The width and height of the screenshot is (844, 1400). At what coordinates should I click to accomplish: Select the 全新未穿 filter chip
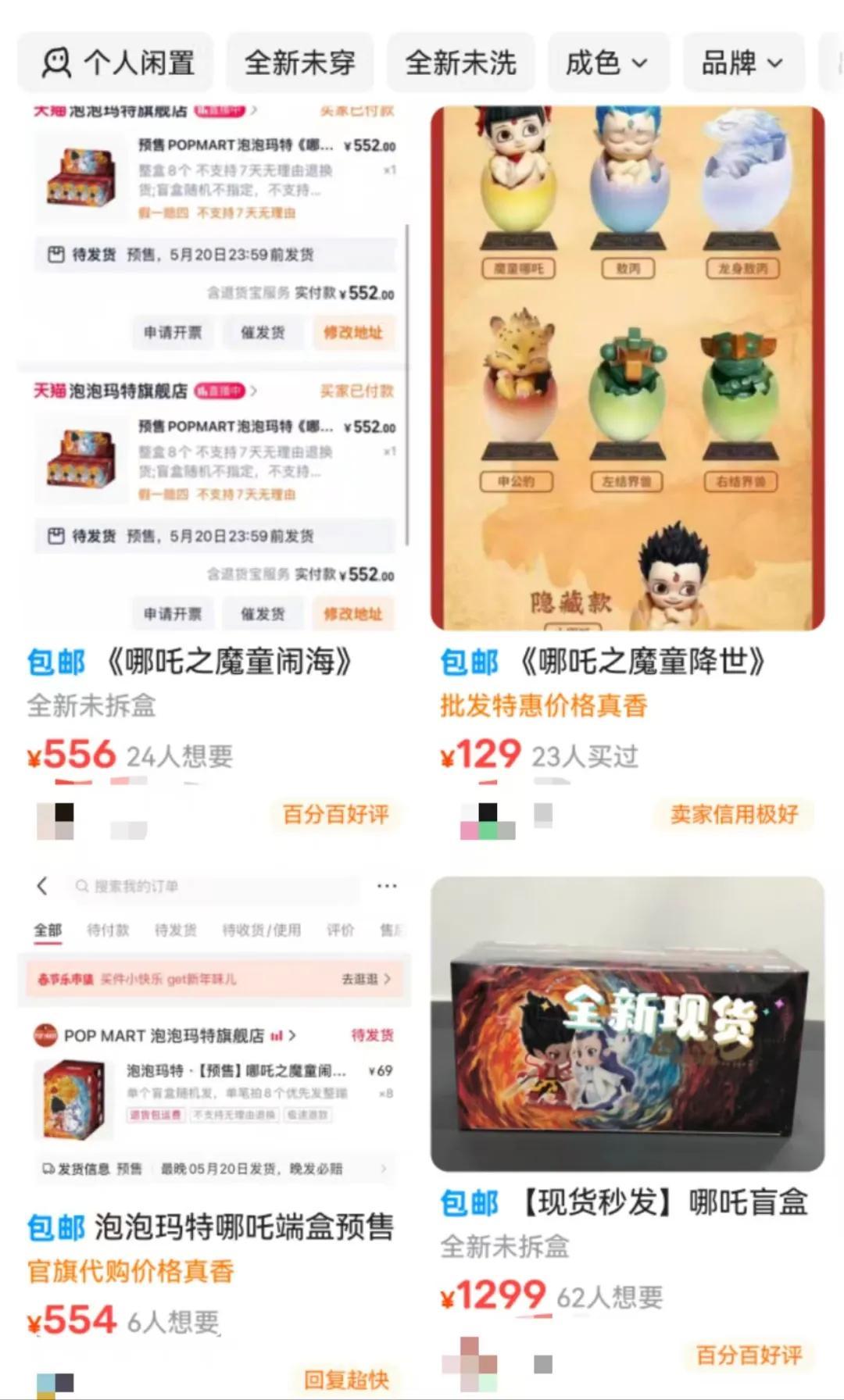pyautogui.click(x=300, y=62)
